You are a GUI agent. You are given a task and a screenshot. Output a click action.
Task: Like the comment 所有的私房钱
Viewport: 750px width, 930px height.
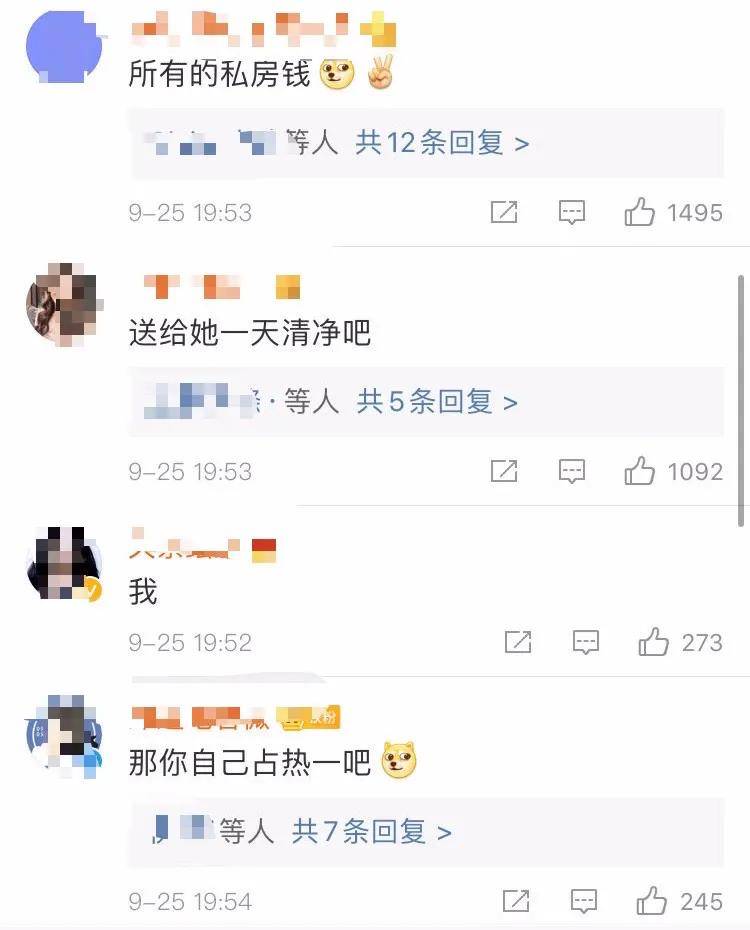pos(640,212)
